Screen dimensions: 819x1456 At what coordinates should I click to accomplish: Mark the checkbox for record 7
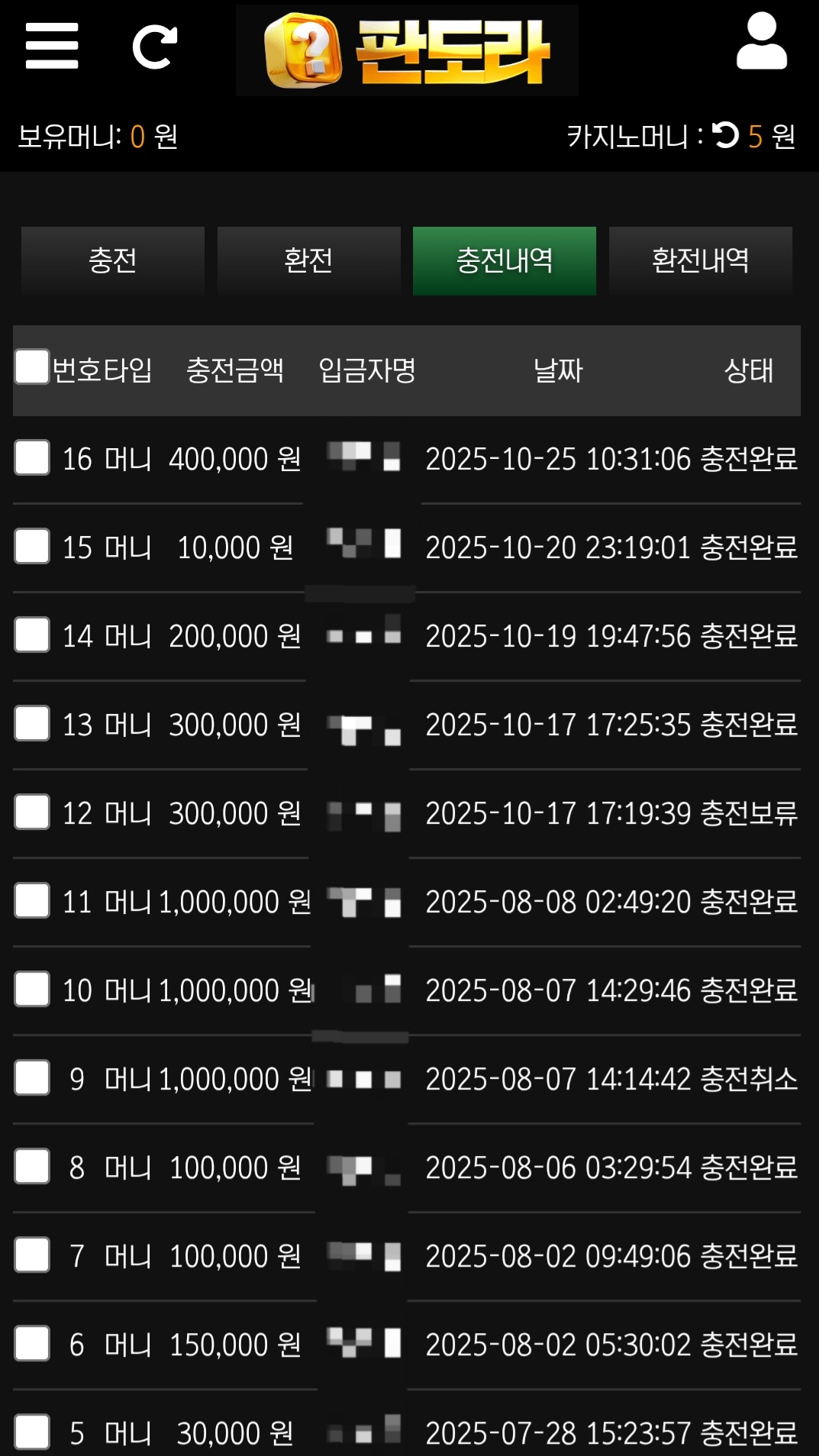pos(32,1255)
